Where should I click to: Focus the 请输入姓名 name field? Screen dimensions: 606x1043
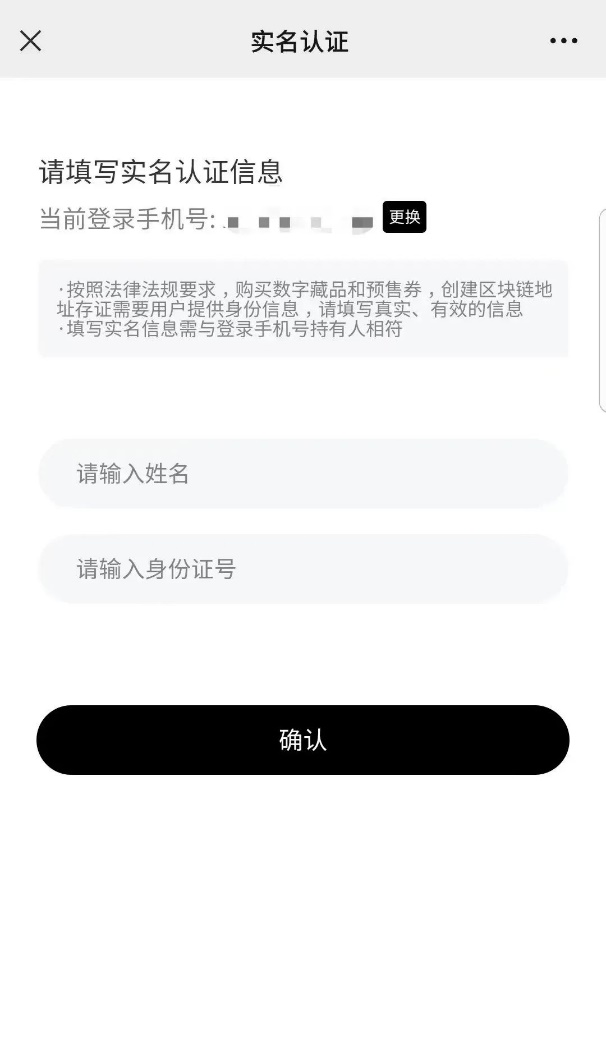[302, 474]
